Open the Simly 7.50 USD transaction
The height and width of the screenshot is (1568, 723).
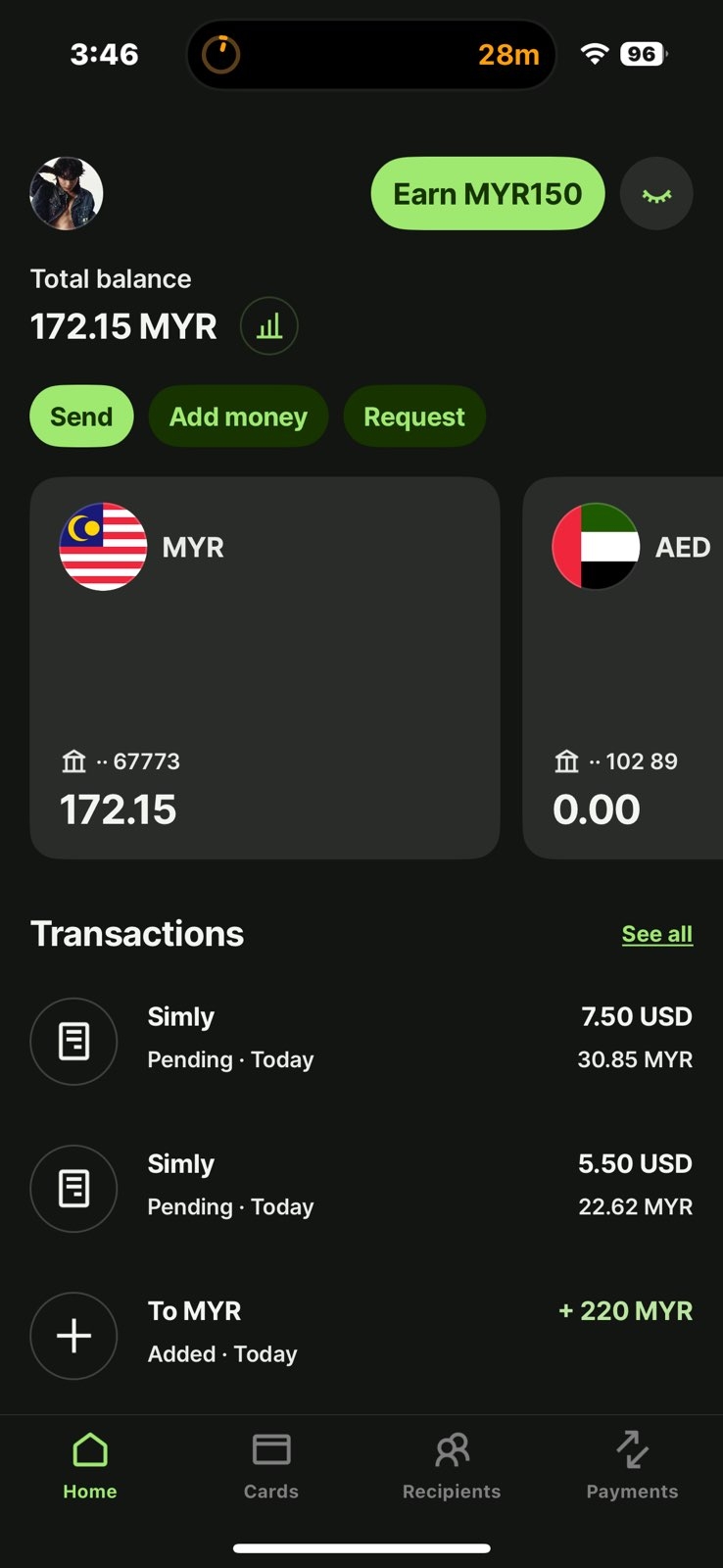361,1039
